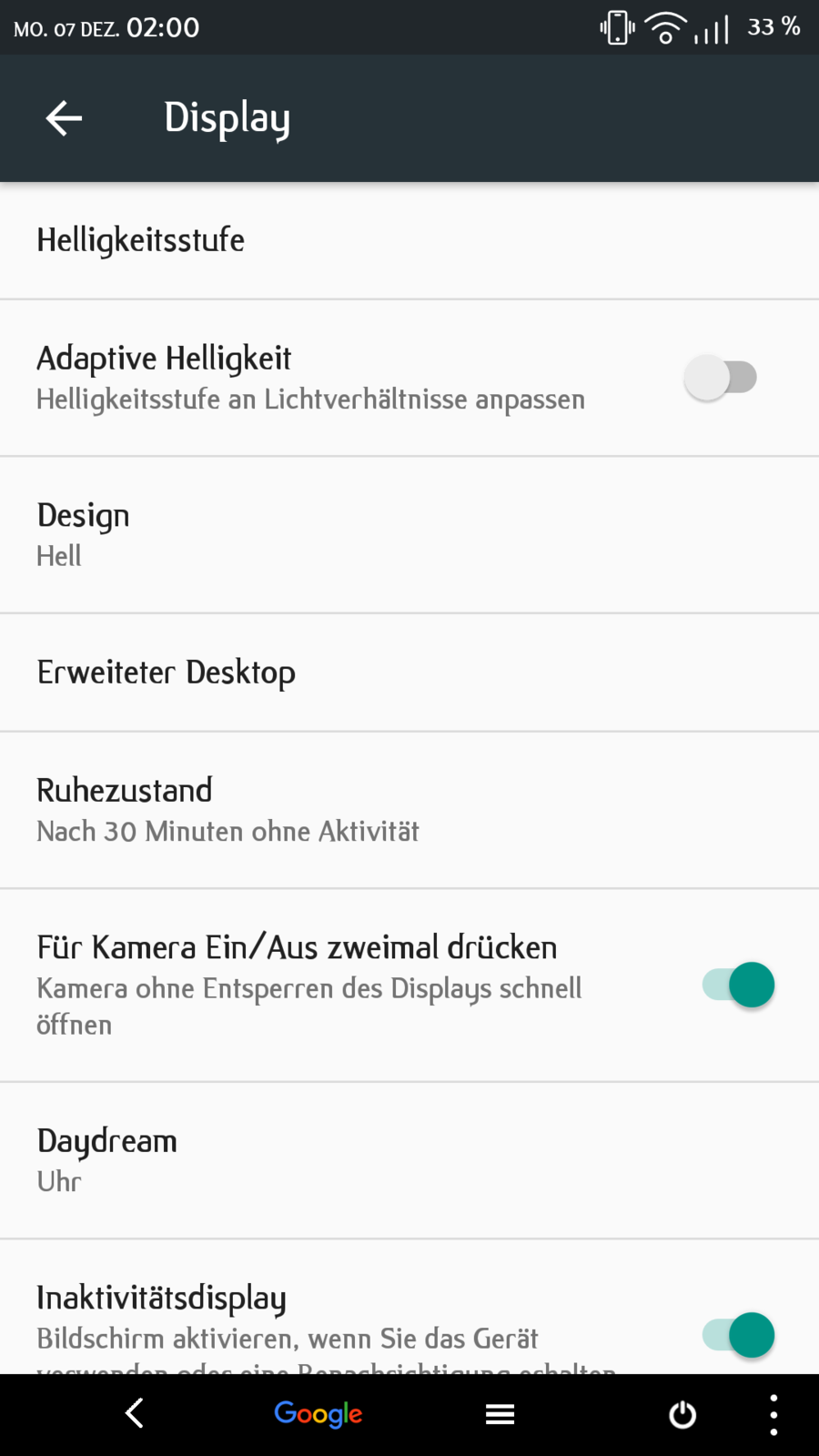The width and height of the screenshot is (819, 1456).
Task: Tap the system back button
Action: [135, 1413]
